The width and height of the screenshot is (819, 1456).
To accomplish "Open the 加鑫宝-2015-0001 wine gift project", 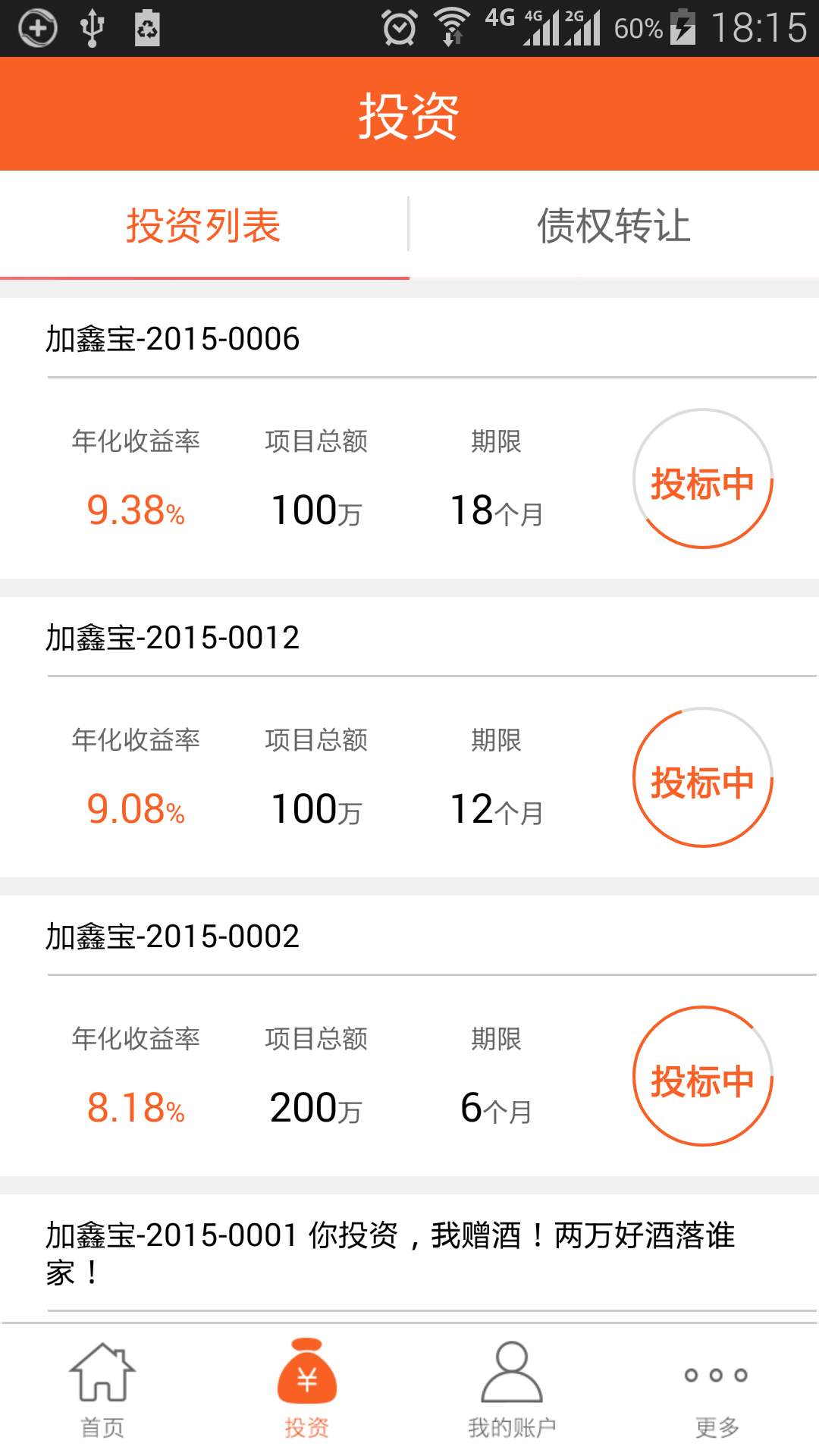I will 391,1253.
